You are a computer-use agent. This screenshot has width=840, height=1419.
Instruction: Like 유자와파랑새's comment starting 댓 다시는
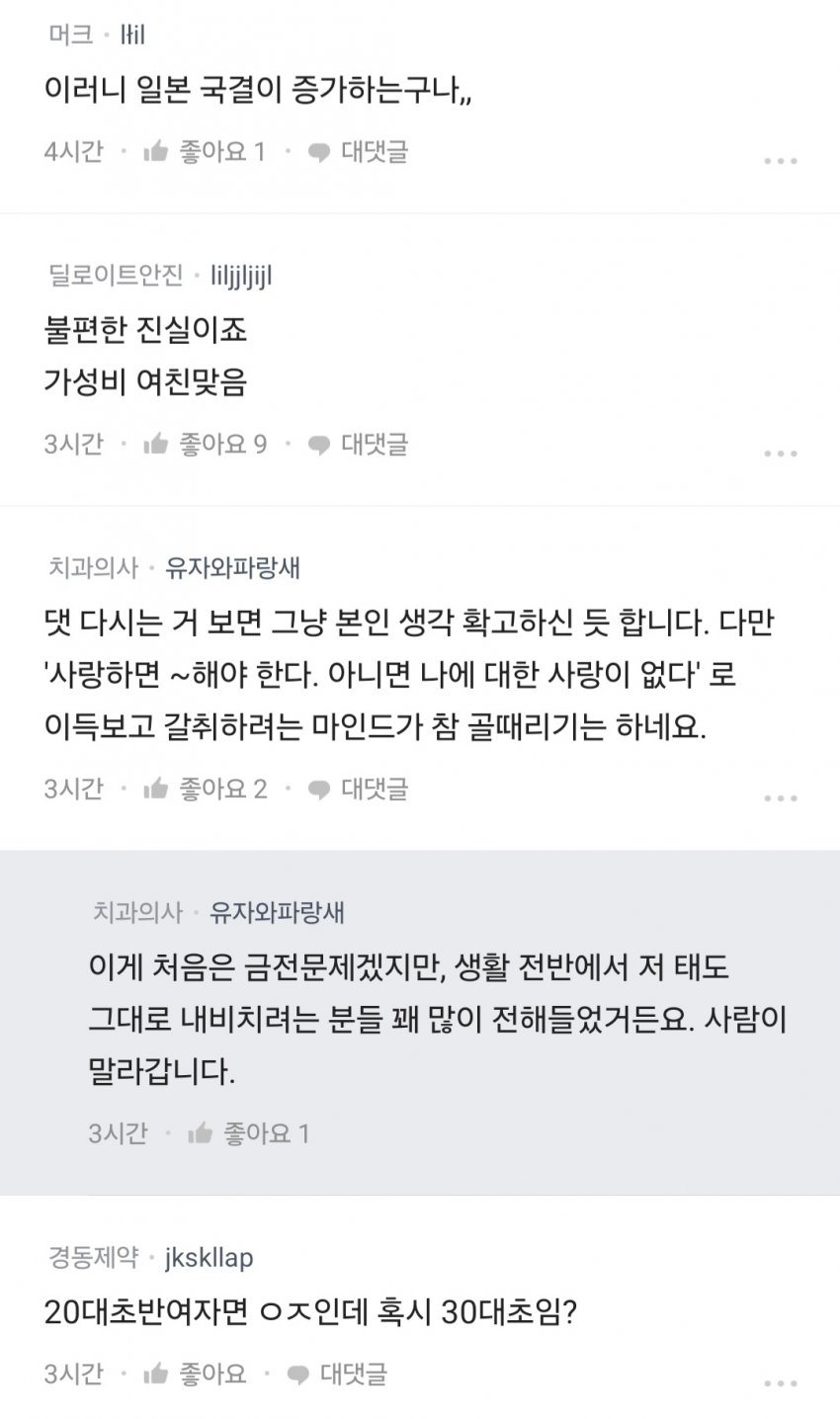205,789
